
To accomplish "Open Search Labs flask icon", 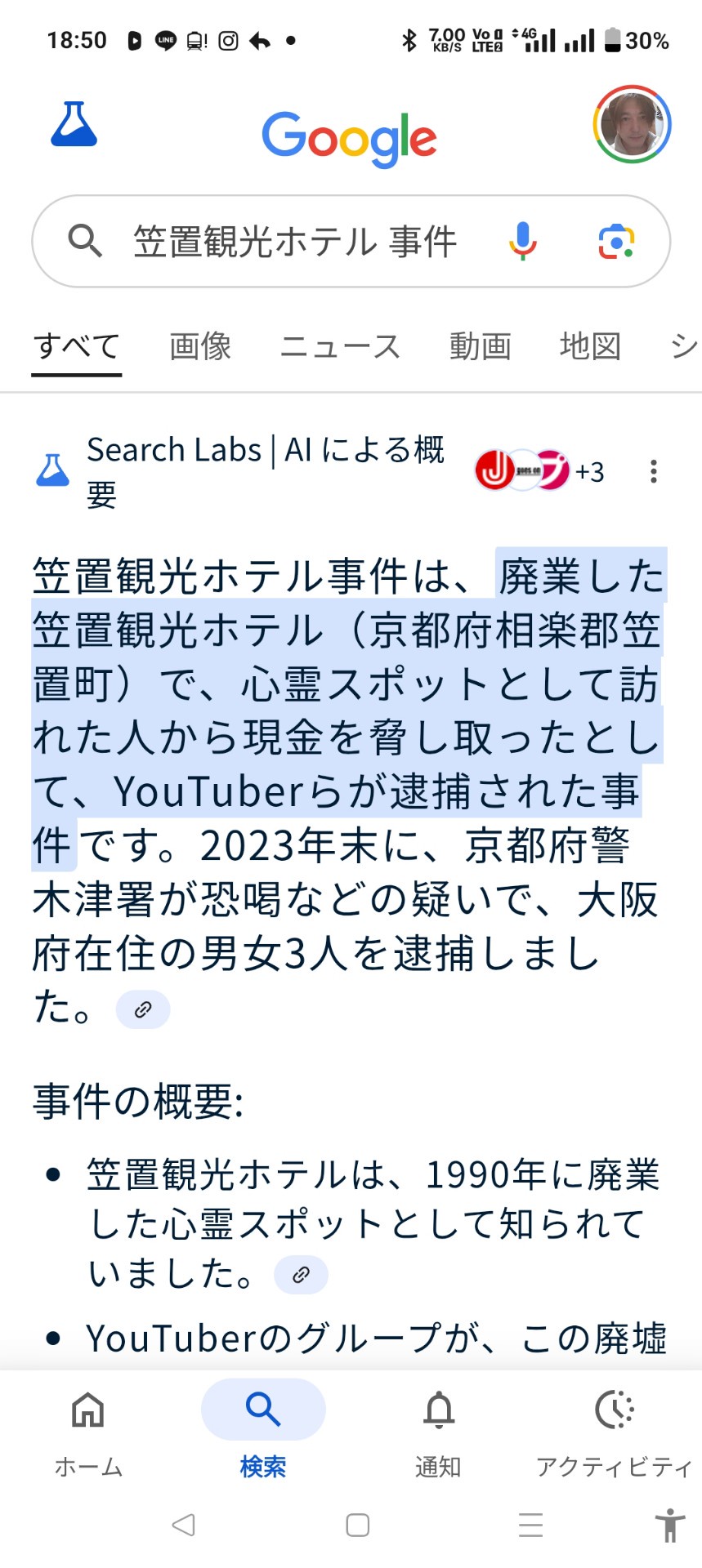I will click(74, 124).
